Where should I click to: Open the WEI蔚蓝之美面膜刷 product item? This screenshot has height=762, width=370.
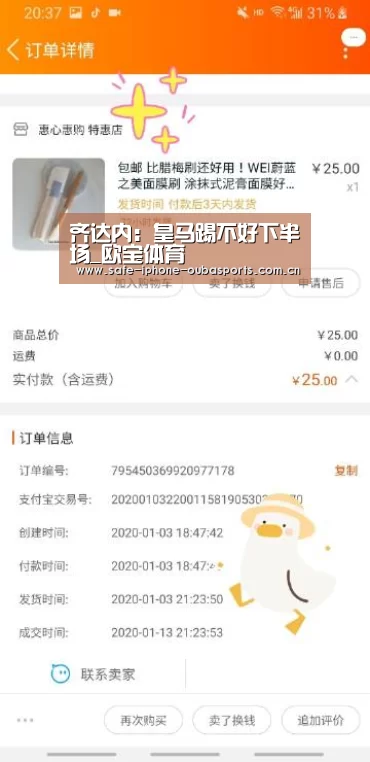click(206, 176)
